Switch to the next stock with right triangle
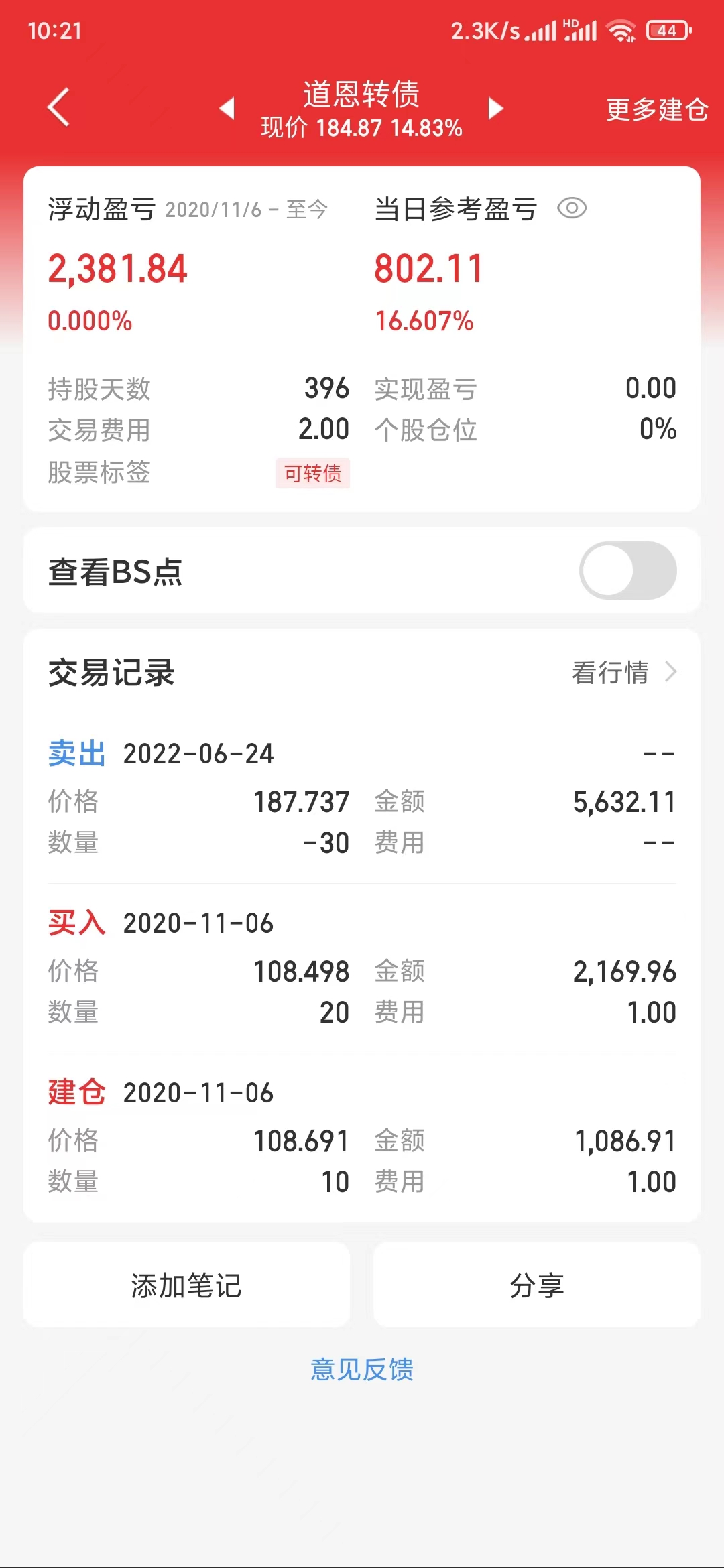 click(x=495, y=108)
